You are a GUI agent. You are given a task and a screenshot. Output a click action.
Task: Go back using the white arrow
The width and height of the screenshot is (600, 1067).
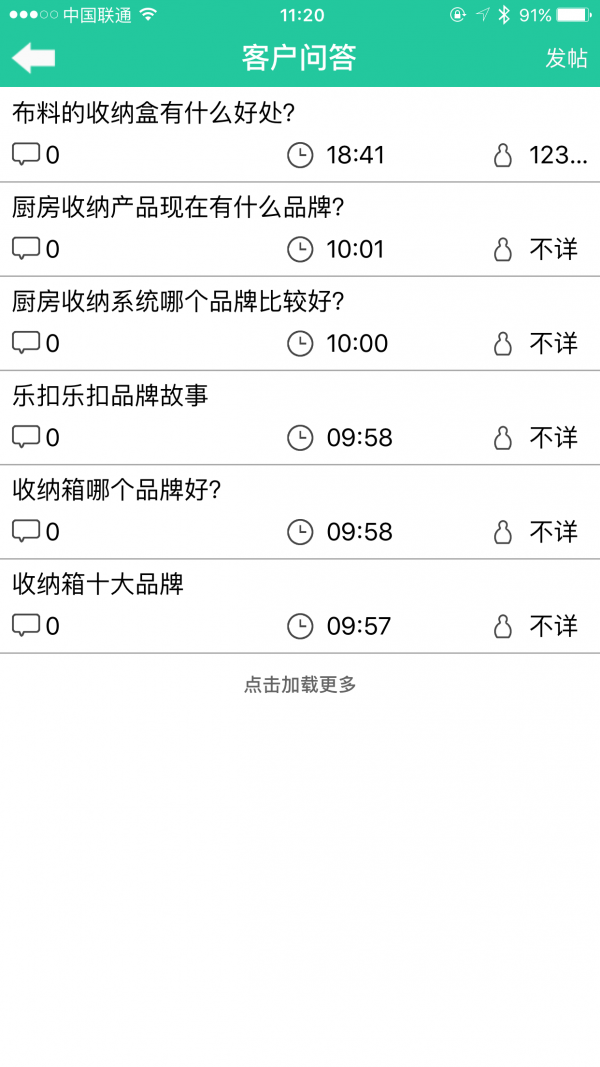pos(33,58)
